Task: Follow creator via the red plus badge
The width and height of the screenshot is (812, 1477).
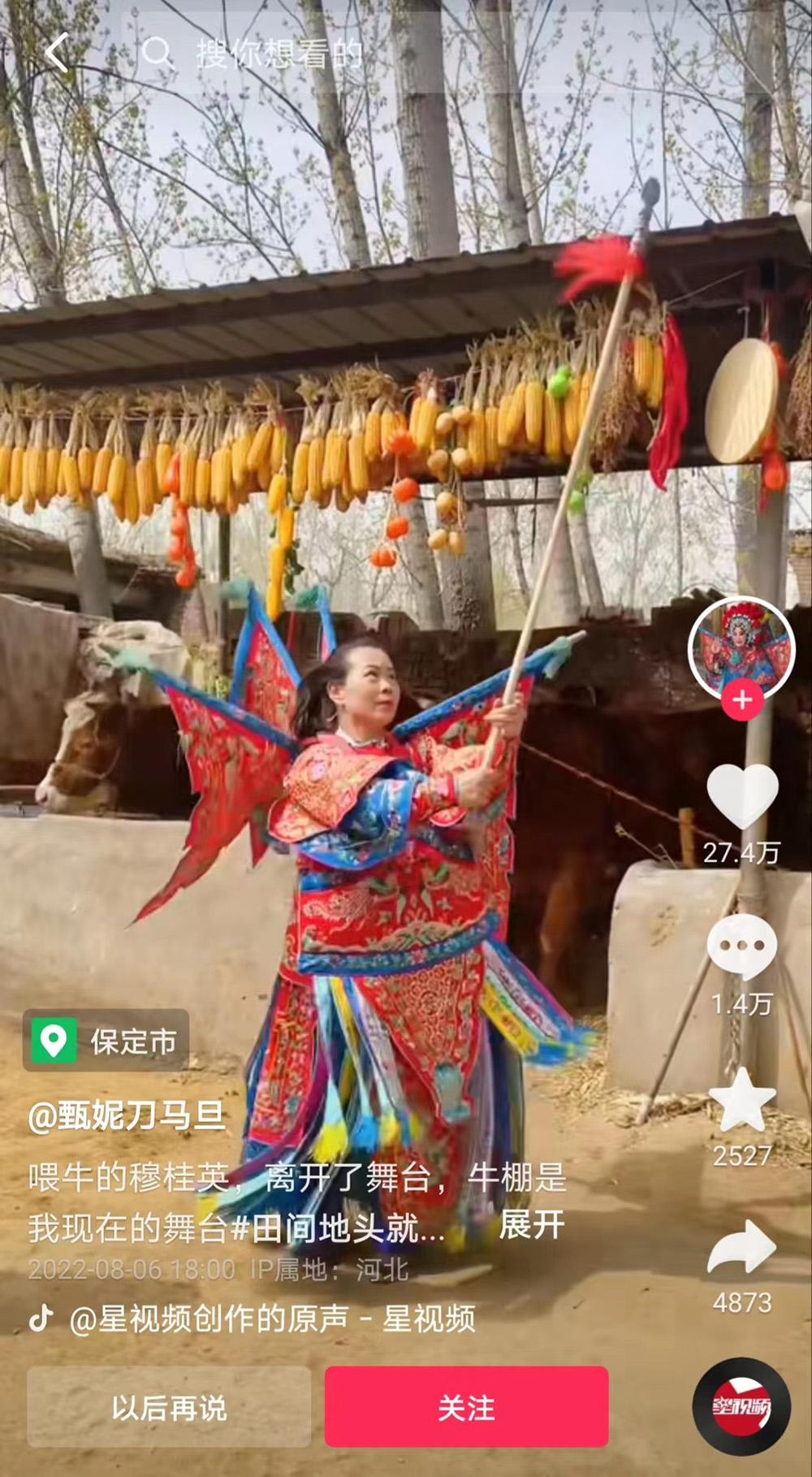Action: pyautogui.click(x=741, y=700)
